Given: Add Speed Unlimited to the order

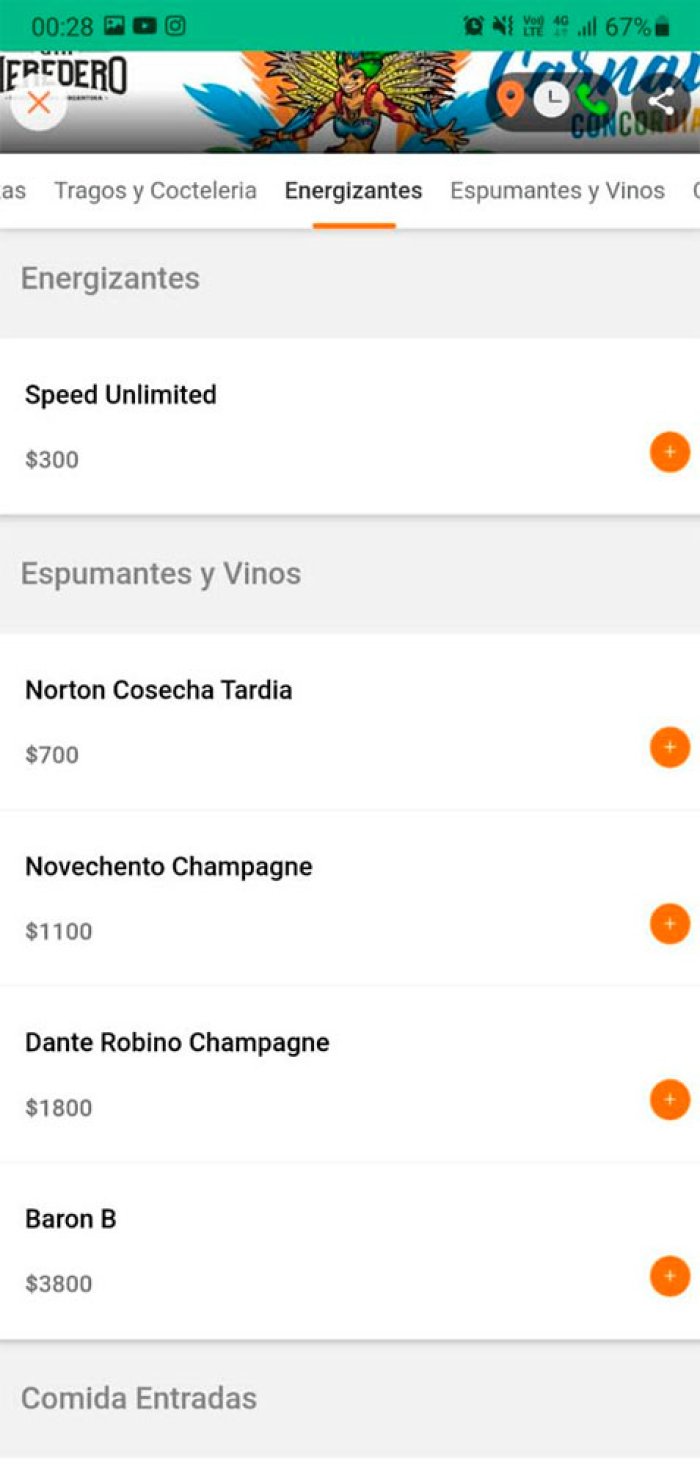Looking at the screenshot, I should coord(670,452).
